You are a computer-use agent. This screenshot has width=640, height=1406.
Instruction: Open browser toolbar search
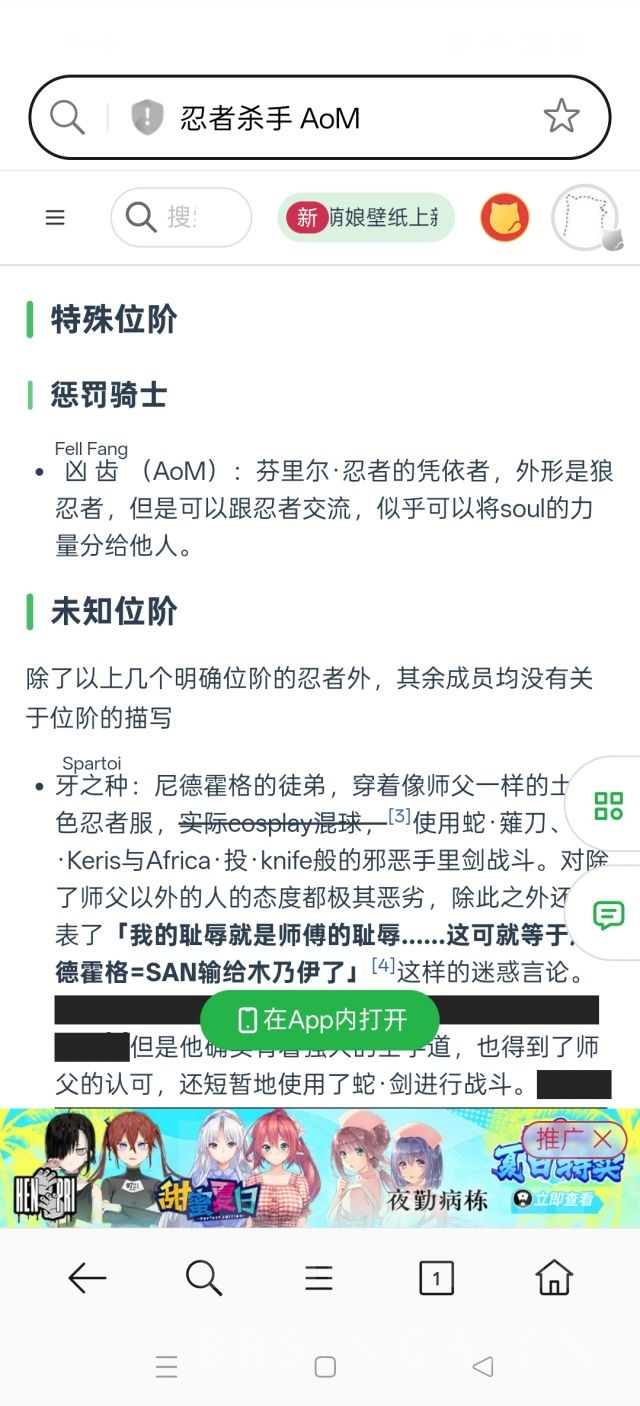coord(203,1277)
